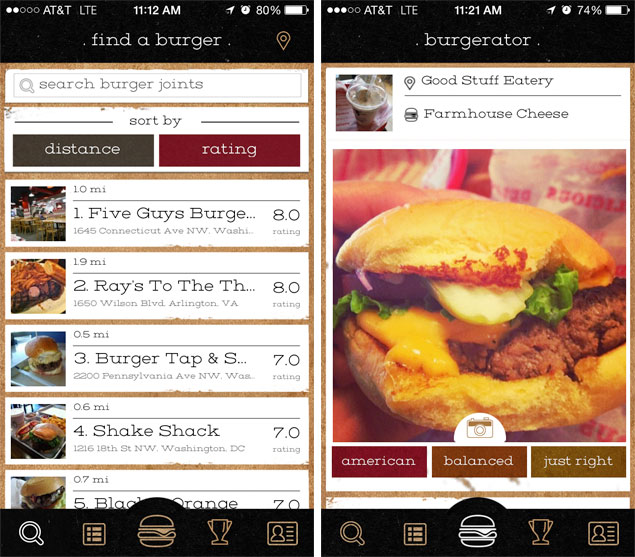Open the search tab on burgerator screen

pos(352,532)
